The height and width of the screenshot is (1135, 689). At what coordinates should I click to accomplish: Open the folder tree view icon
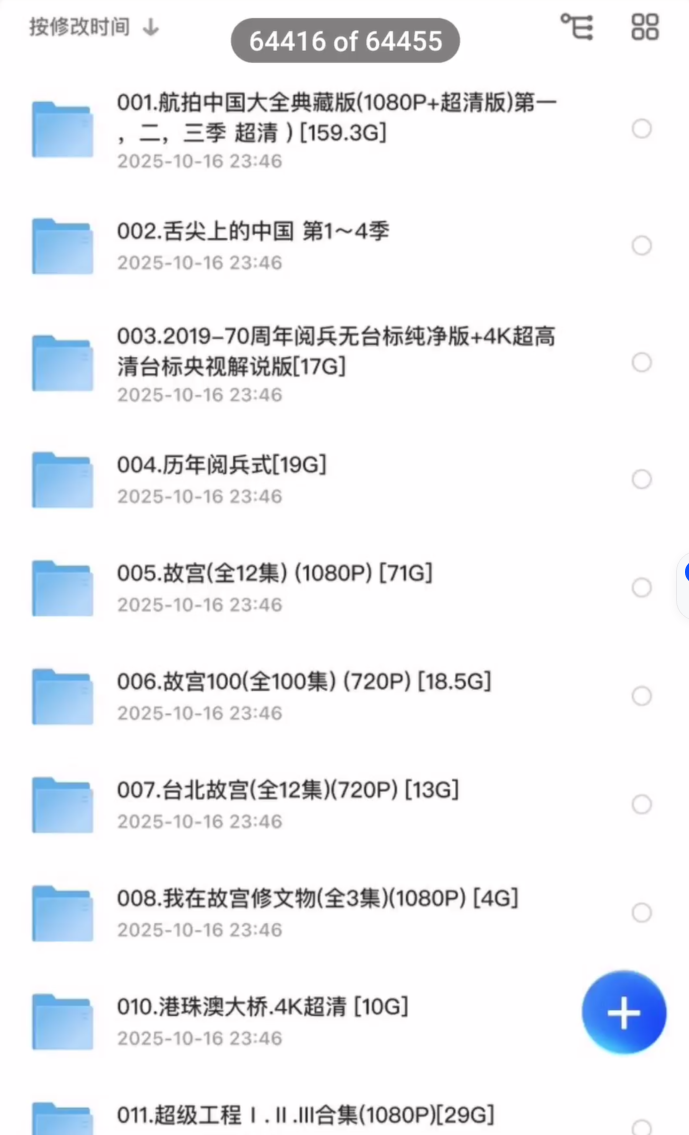coord(576,27)
